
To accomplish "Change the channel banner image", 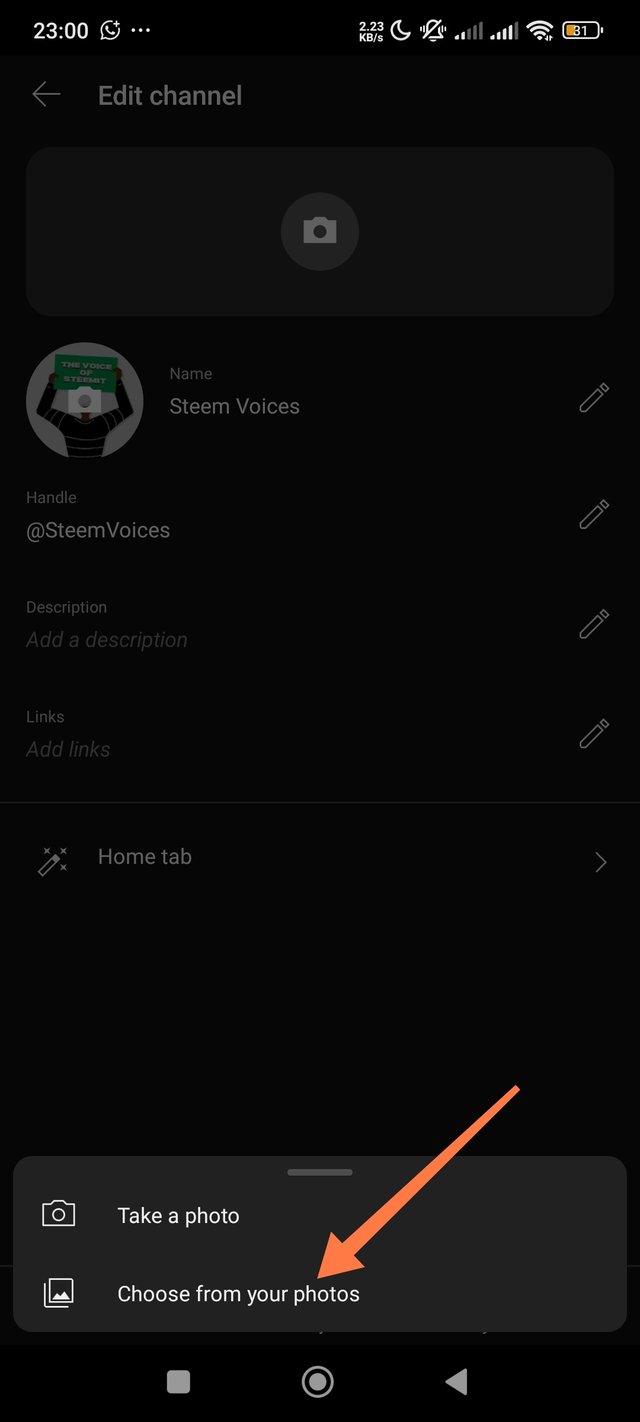I will coord(319,232).
